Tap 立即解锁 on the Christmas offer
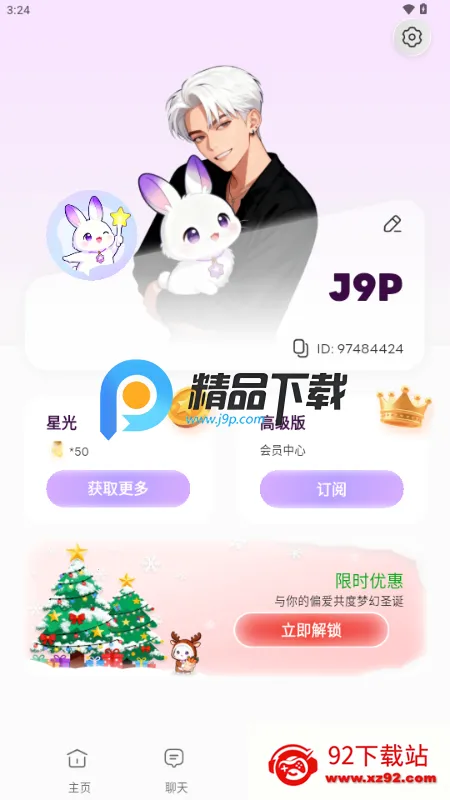 [311, 630]
